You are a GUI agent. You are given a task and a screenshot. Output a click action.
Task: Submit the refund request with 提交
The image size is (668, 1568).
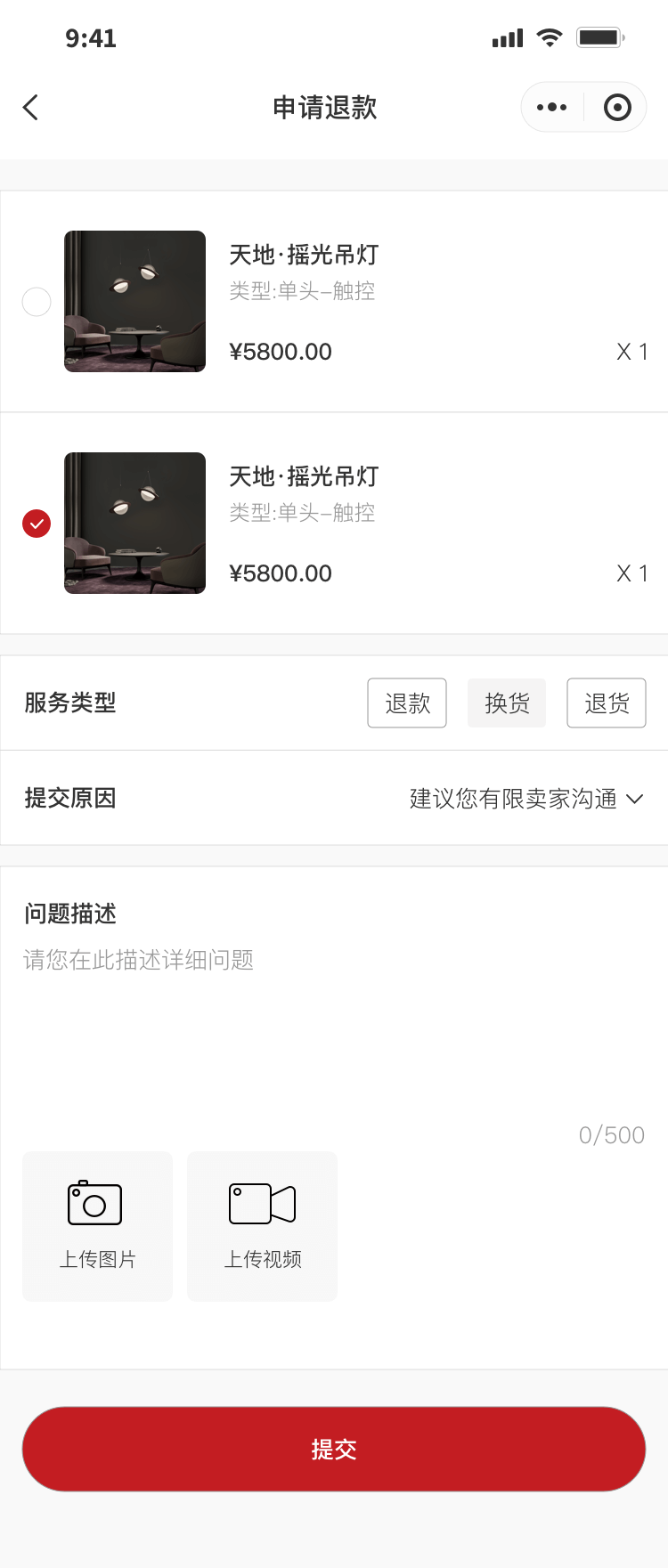pos(334,1449)
